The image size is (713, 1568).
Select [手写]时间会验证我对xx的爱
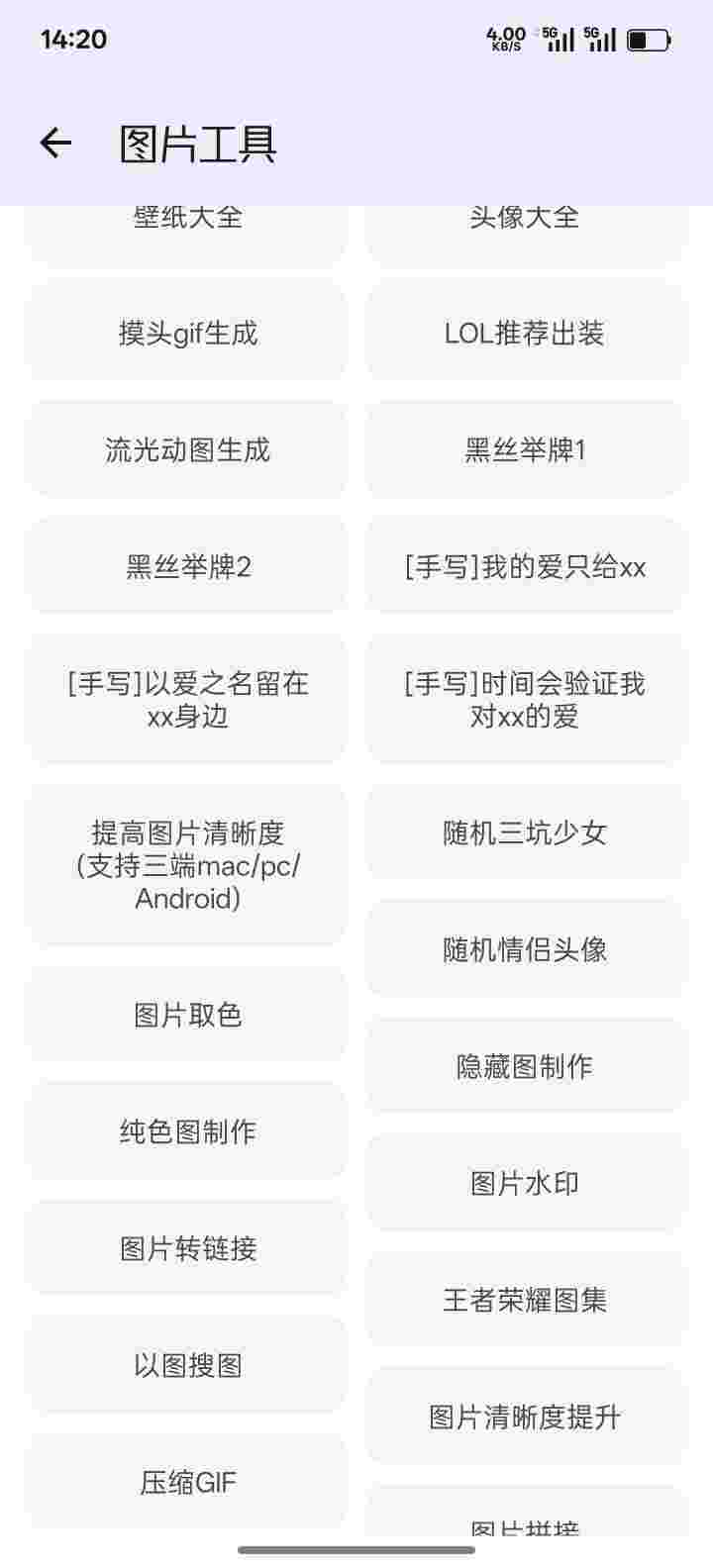click(525, 699)
